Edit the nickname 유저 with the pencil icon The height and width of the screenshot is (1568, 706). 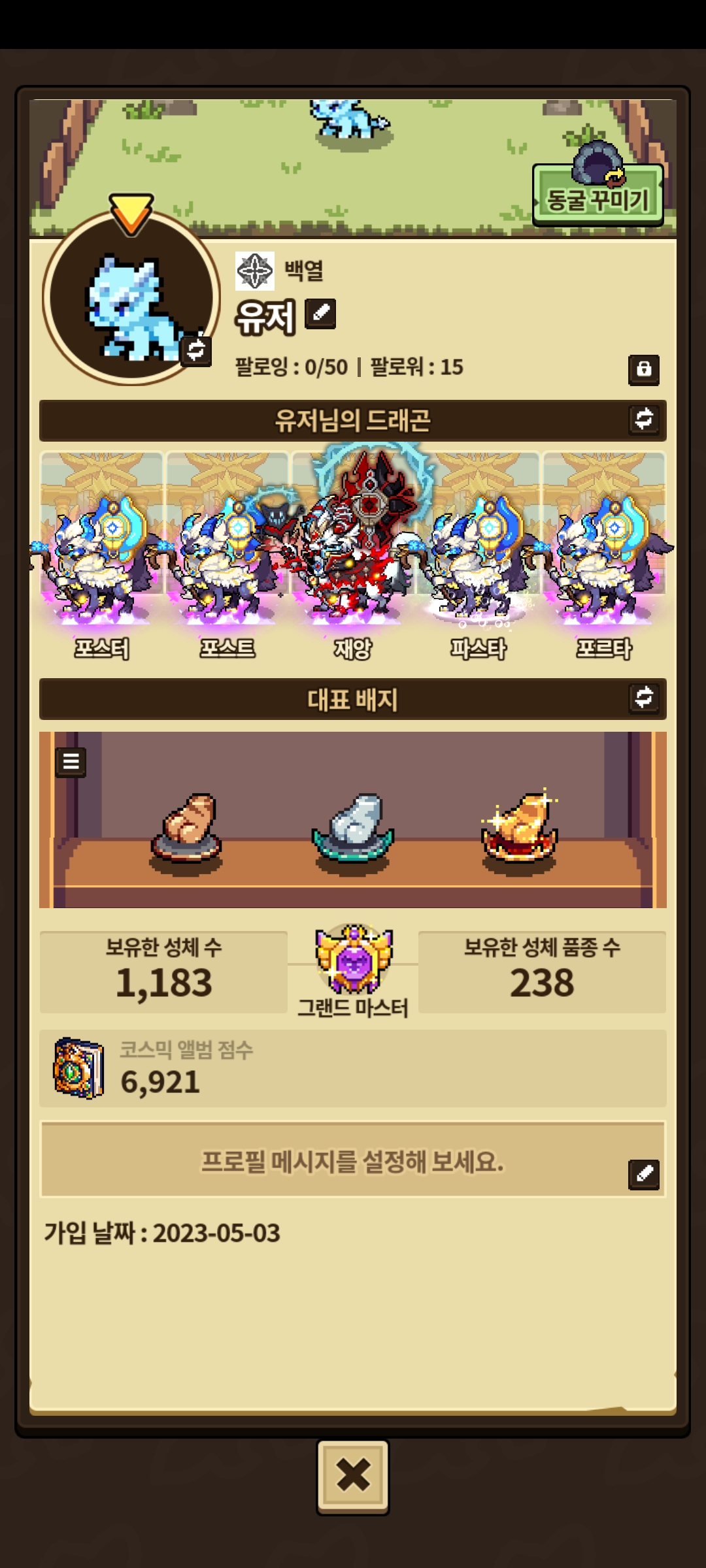[321, 314]
